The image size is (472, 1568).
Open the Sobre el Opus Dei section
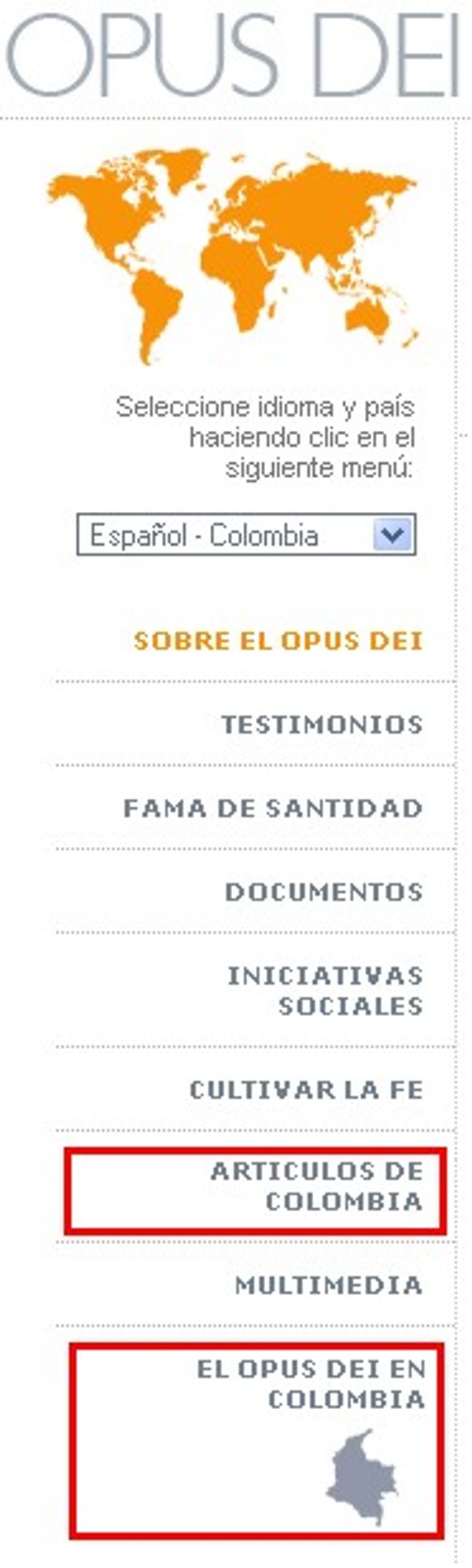coord(278,640)
